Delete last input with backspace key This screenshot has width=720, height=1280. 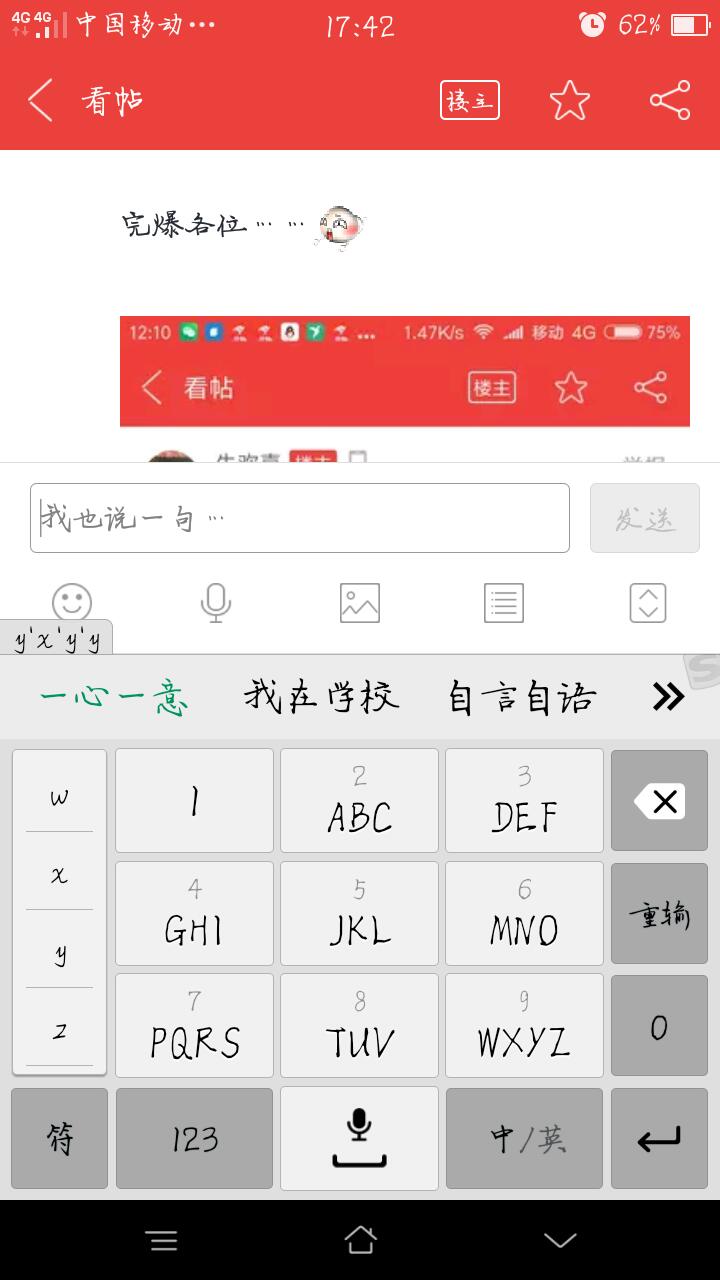(659, 801)
